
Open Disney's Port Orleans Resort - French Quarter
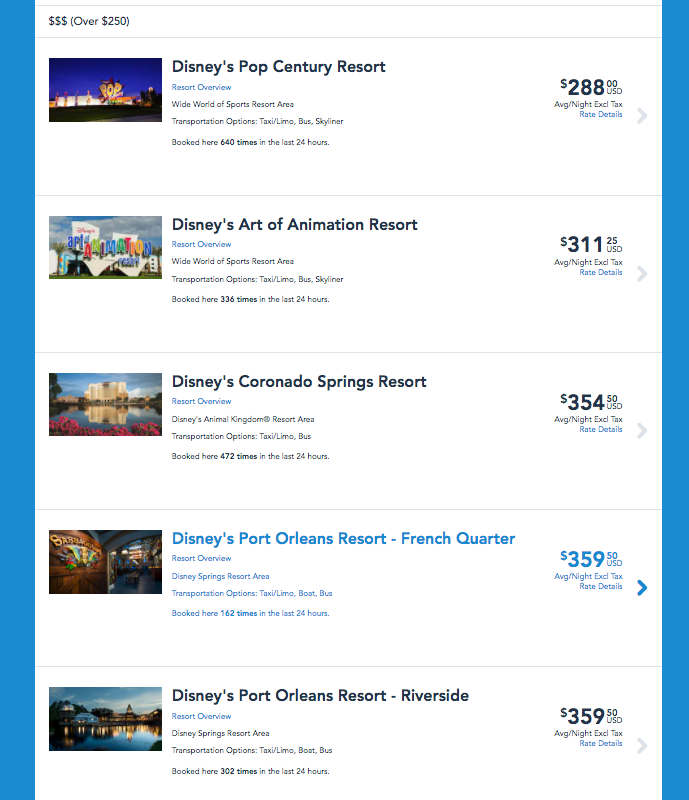(343, 539)
